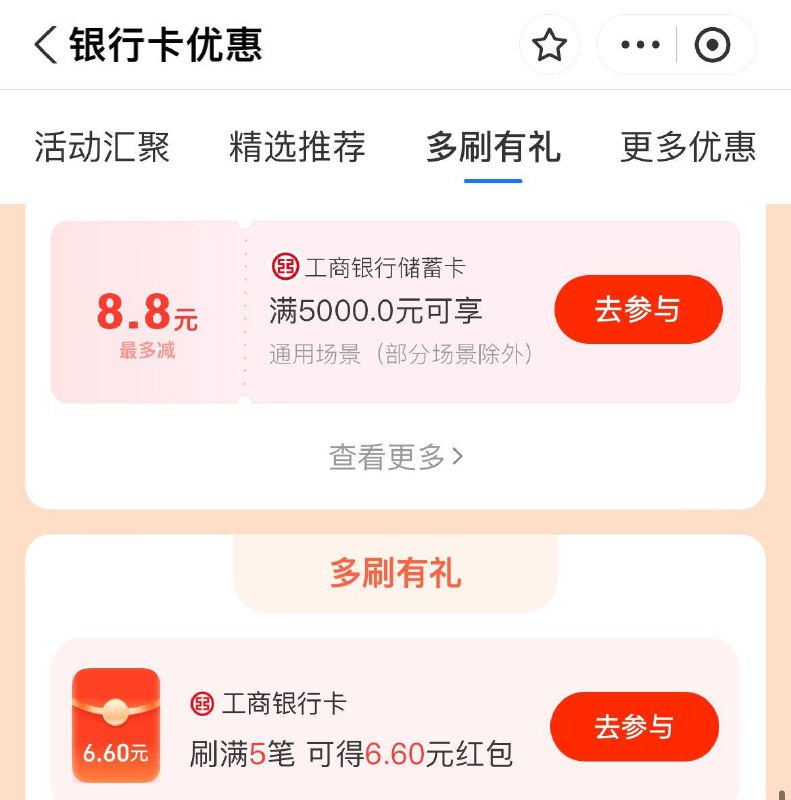Select the underlined 多刷有礼 tab
Image resolution: width=791 pixels, height=800 pixels.
[493, 147]
